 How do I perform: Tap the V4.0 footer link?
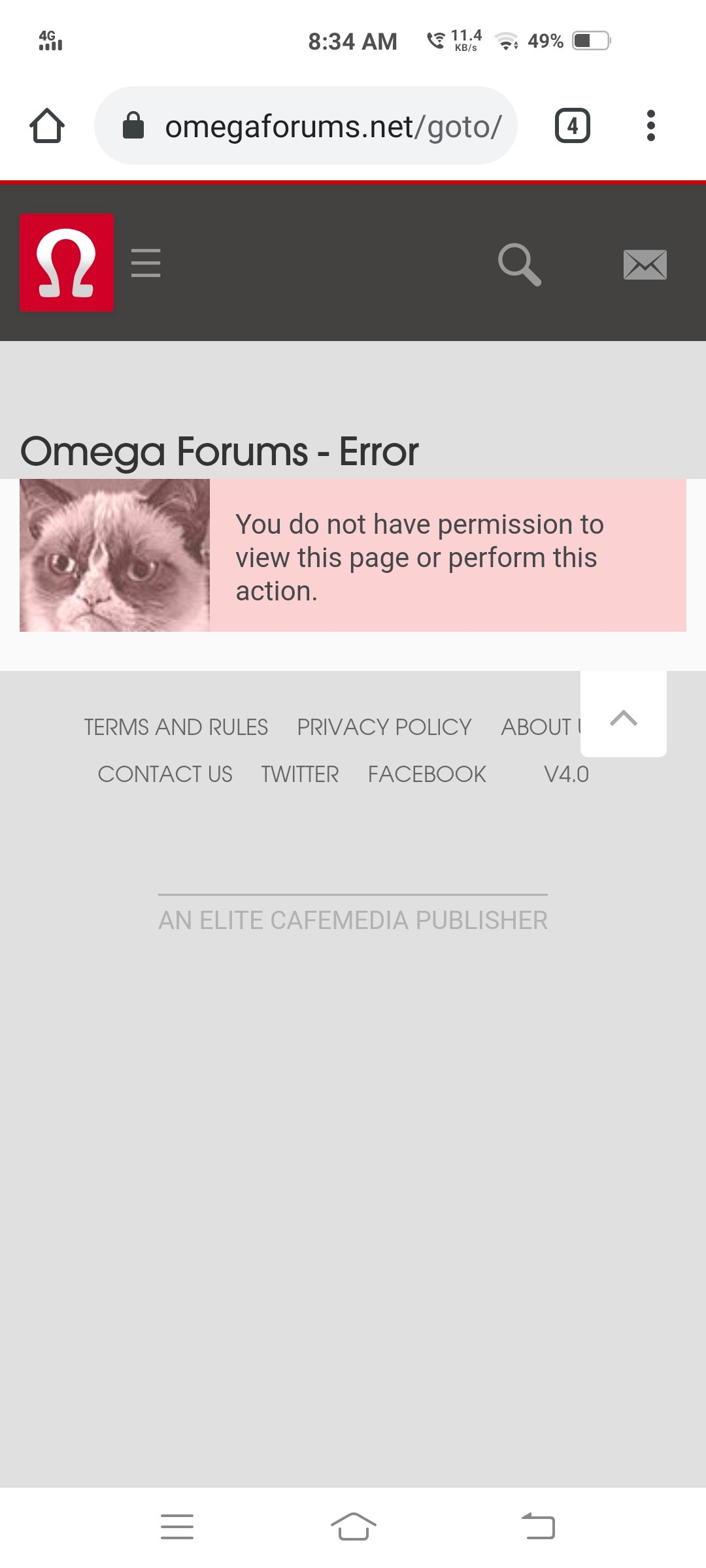[x=566, y=774]
